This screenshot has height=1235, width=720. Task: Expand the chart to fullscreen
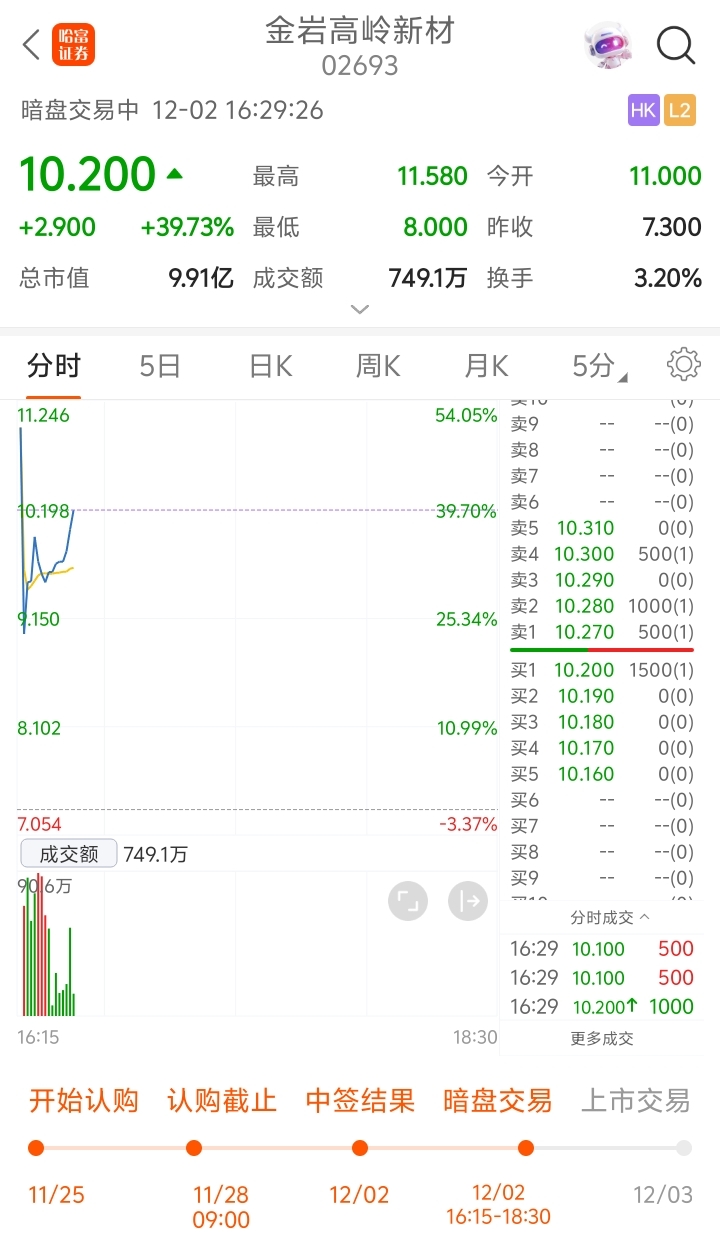408,901
